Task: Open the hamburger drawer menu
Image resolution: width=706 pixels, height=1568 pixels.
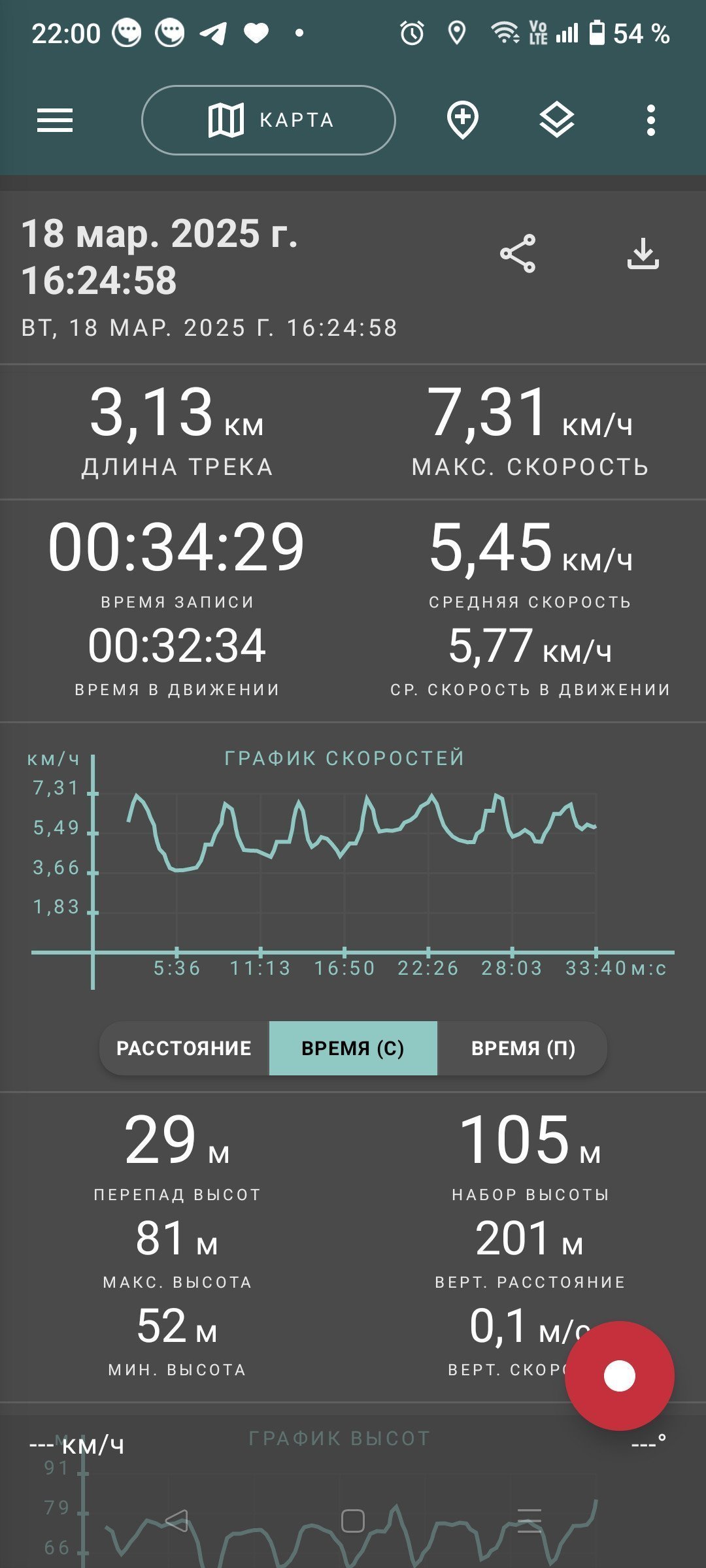Action: point(55,120)
